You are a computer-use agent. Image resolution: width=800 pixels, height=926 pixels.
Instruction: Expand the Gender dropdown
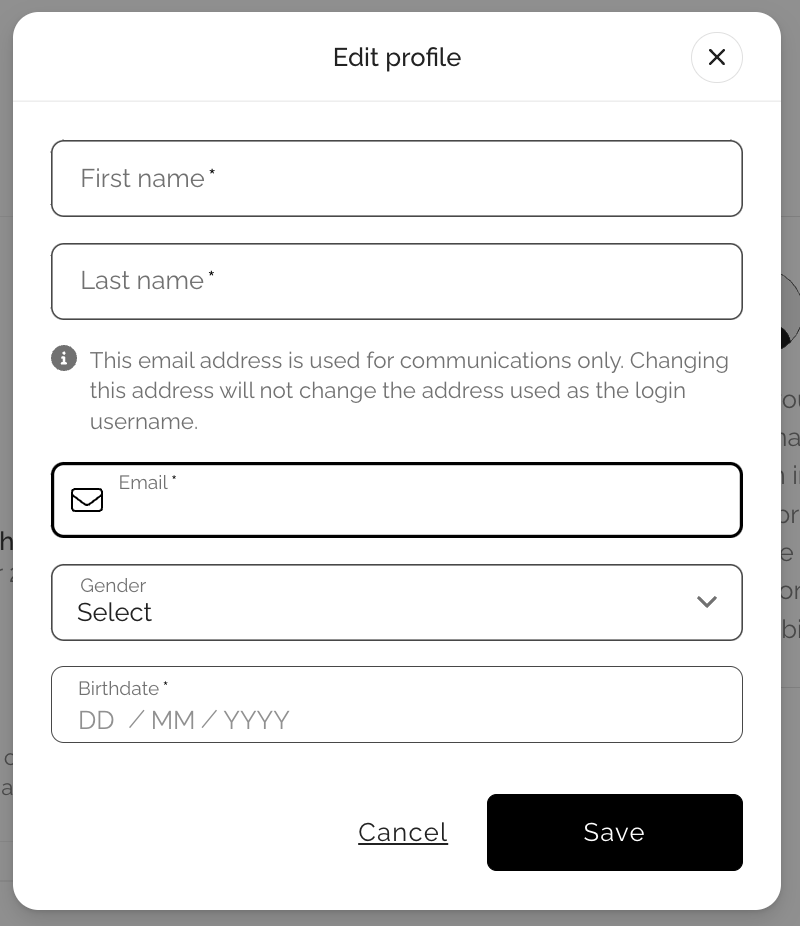click(x=396, y=602)
